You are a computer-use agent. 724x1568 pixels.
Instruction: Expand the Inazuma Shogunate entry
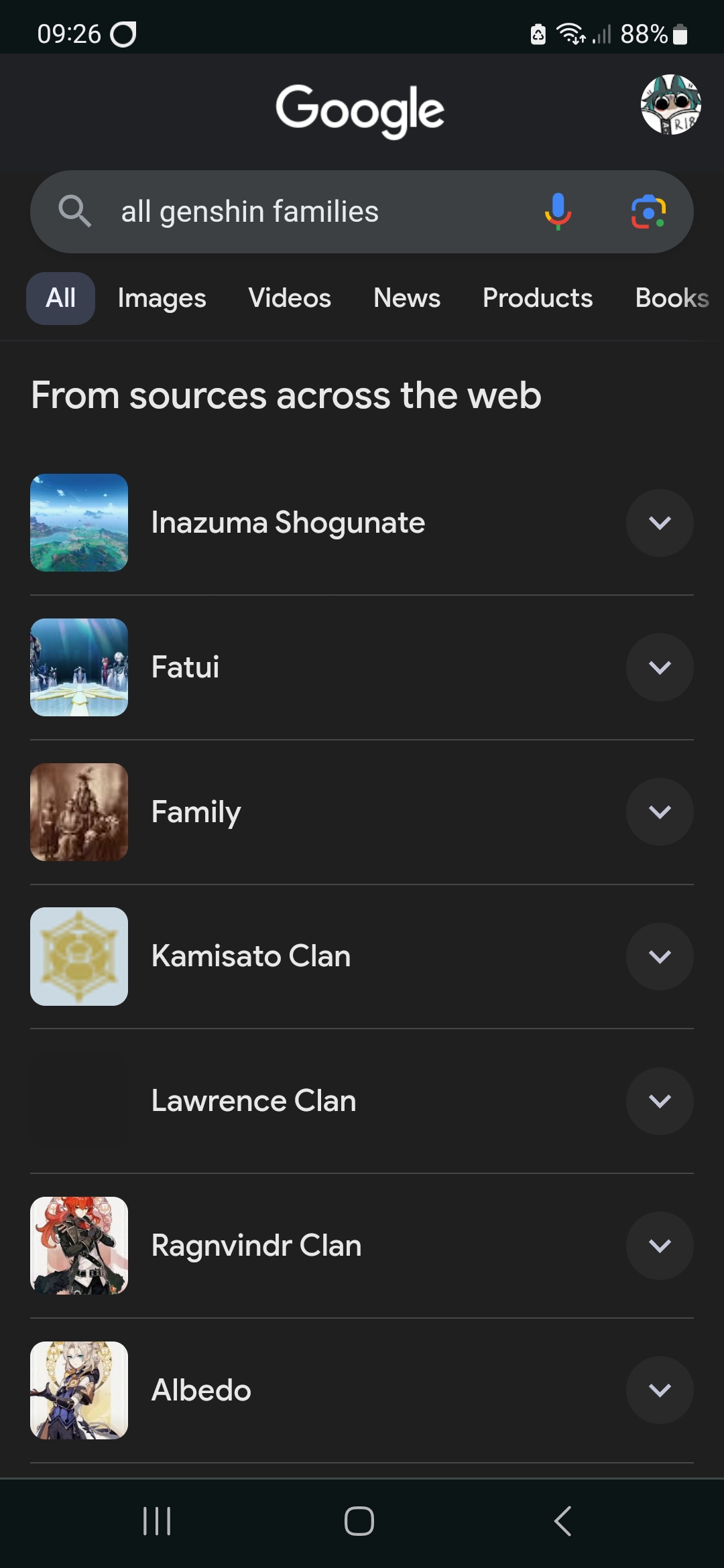point(660,523)
